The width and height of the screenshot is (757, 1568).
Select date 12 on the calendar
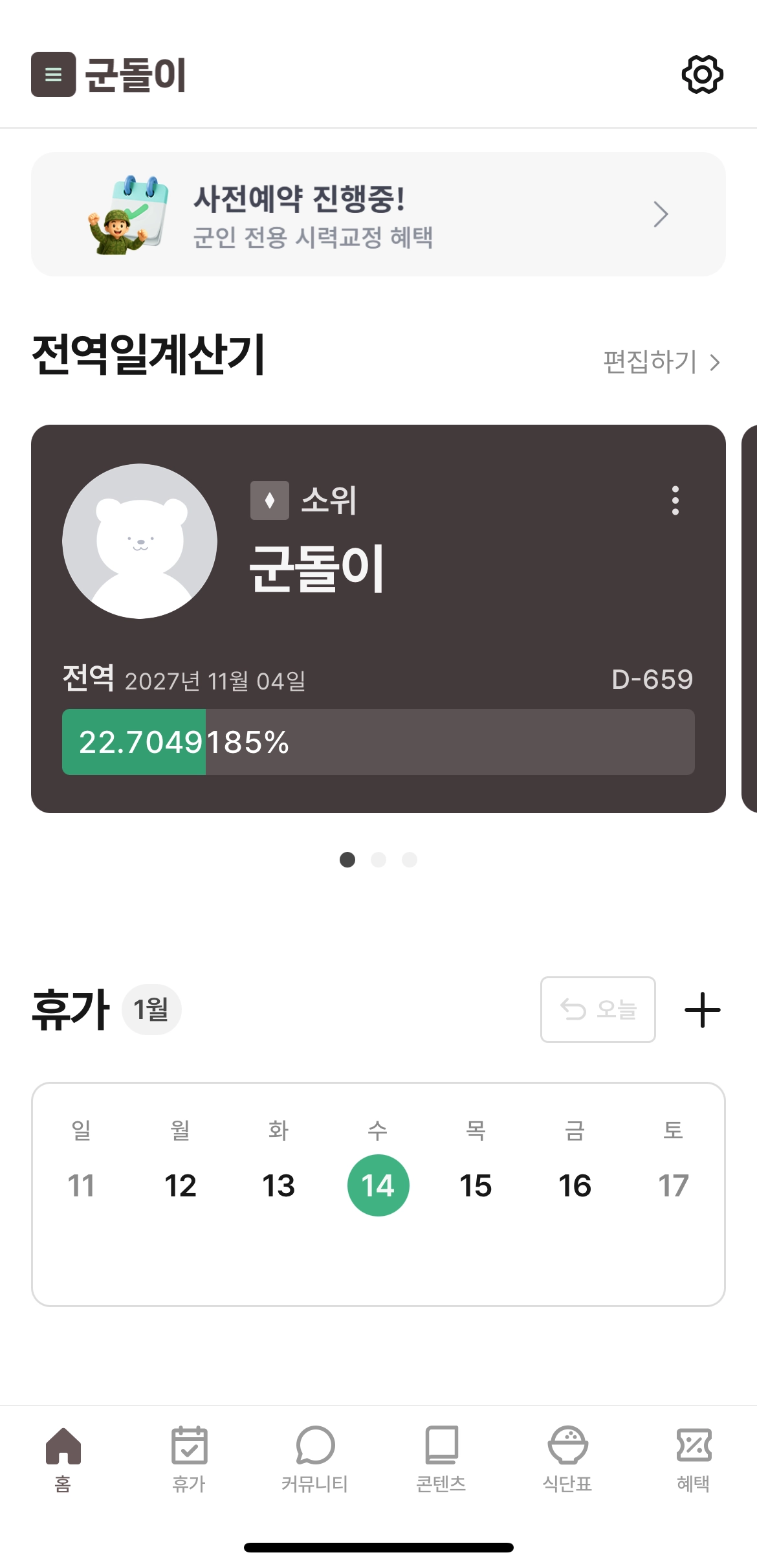[180, 1185]
